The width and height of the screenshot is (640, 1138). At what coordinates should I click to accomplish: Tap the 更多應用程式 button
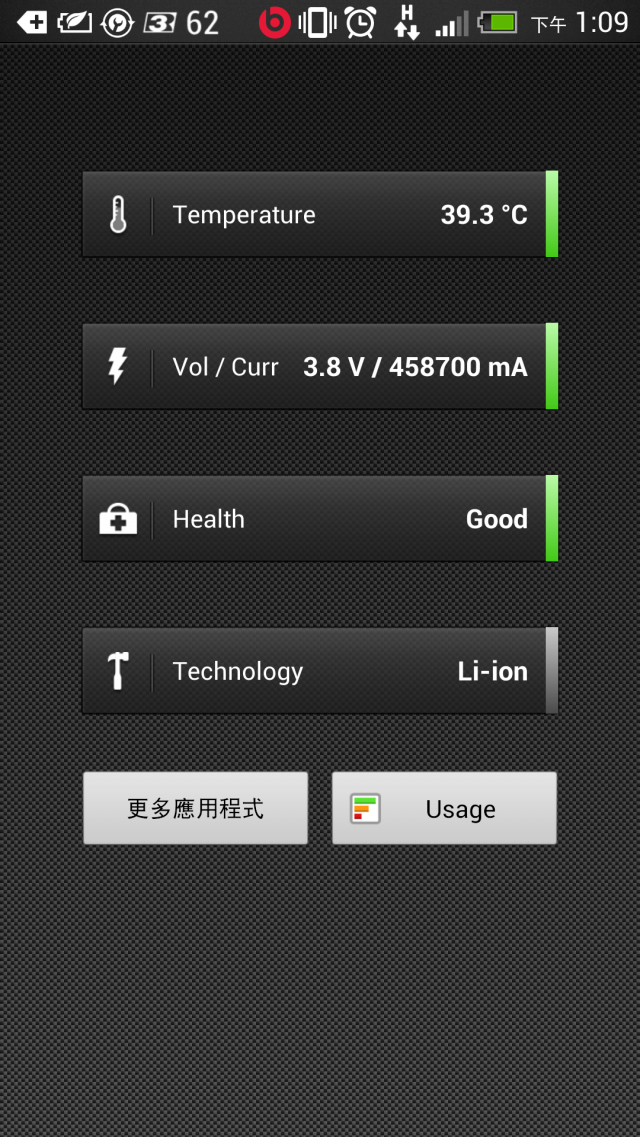(195, 808)
